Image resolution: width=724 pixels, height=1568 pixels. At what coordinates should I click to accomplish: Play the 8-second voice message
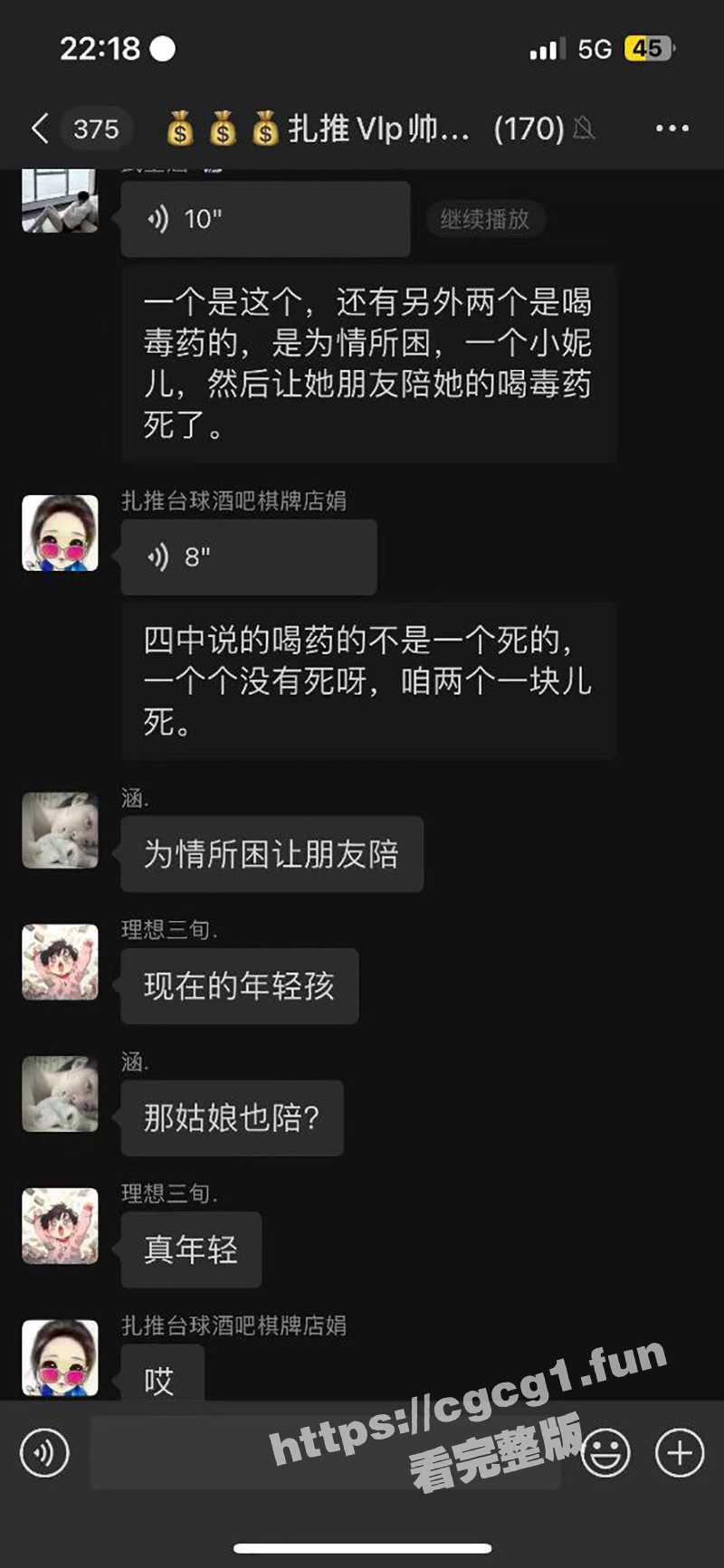pyautogui.click(x=248, y=557)
